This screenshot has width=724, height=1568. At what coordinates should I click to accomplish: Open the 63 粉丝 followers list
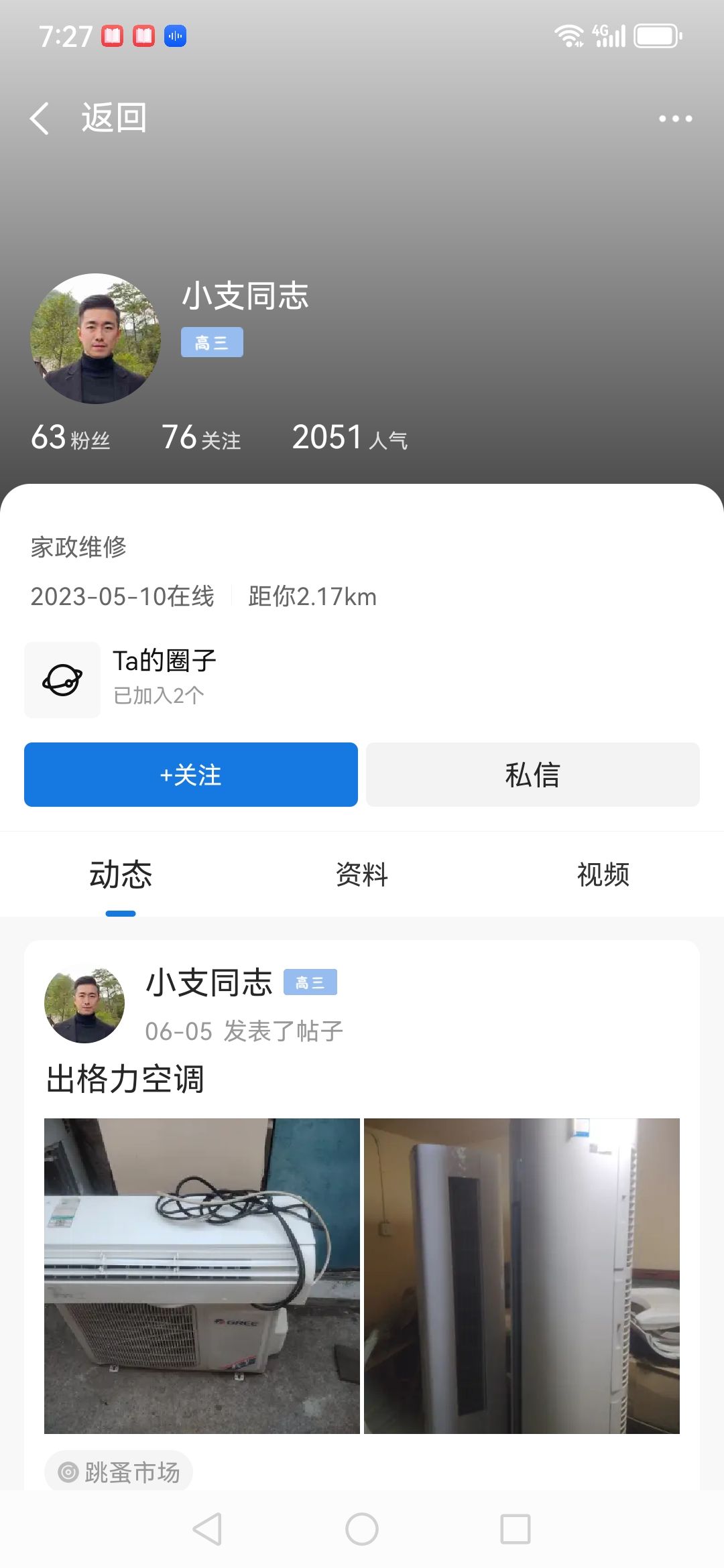pos(70,438)
